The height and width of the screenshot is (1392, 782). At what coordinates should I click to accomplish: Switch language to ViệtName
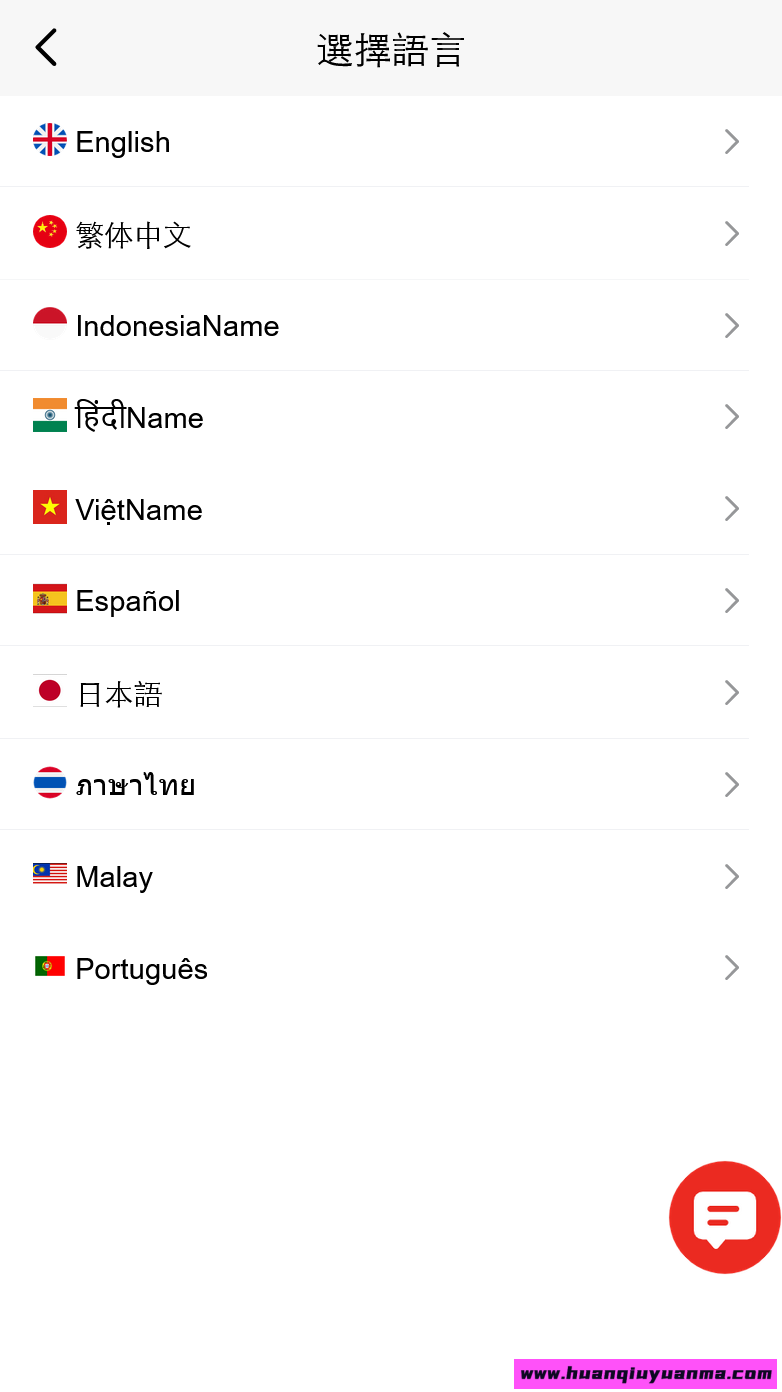374,509
